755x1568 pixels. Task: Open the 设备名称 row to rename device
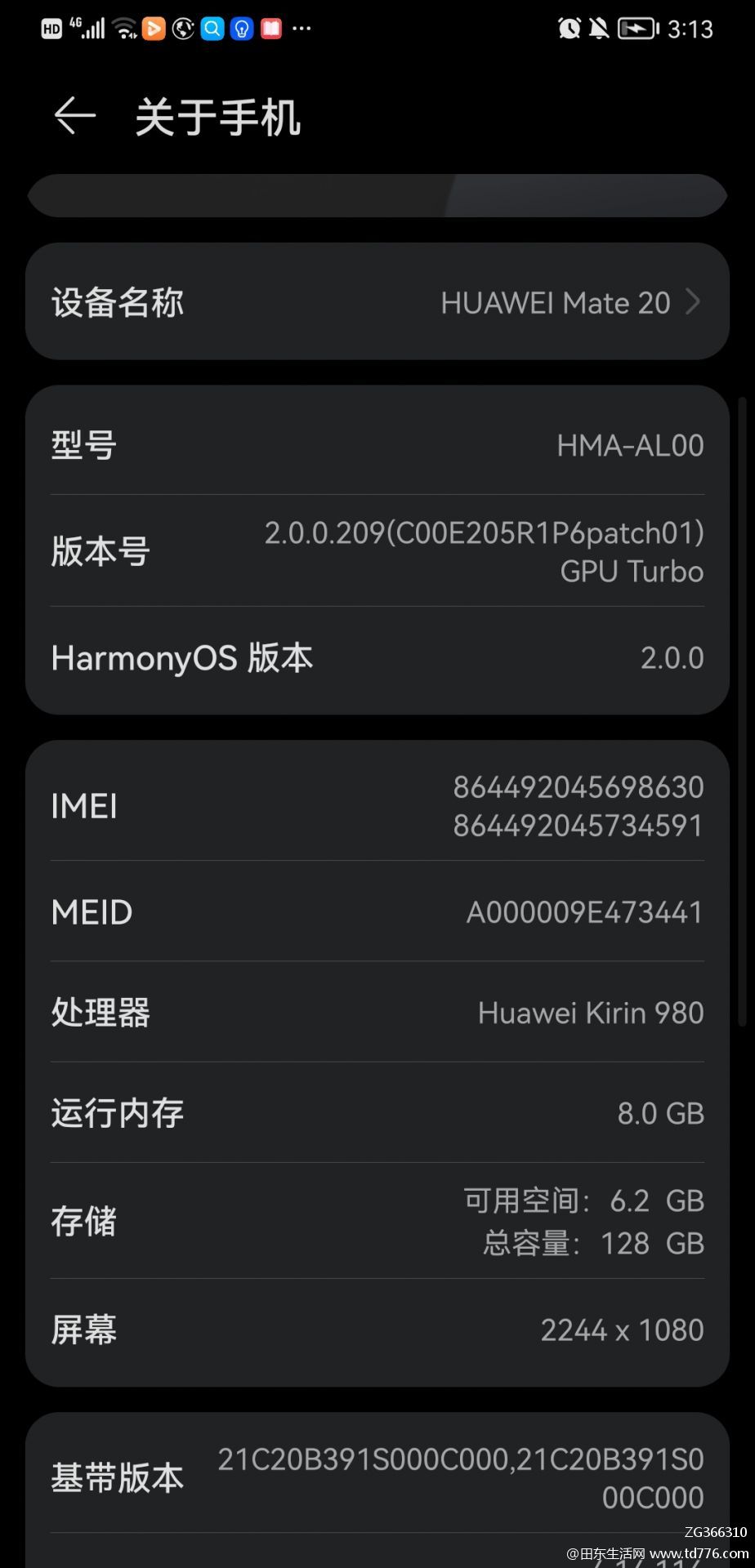point(377,301)
